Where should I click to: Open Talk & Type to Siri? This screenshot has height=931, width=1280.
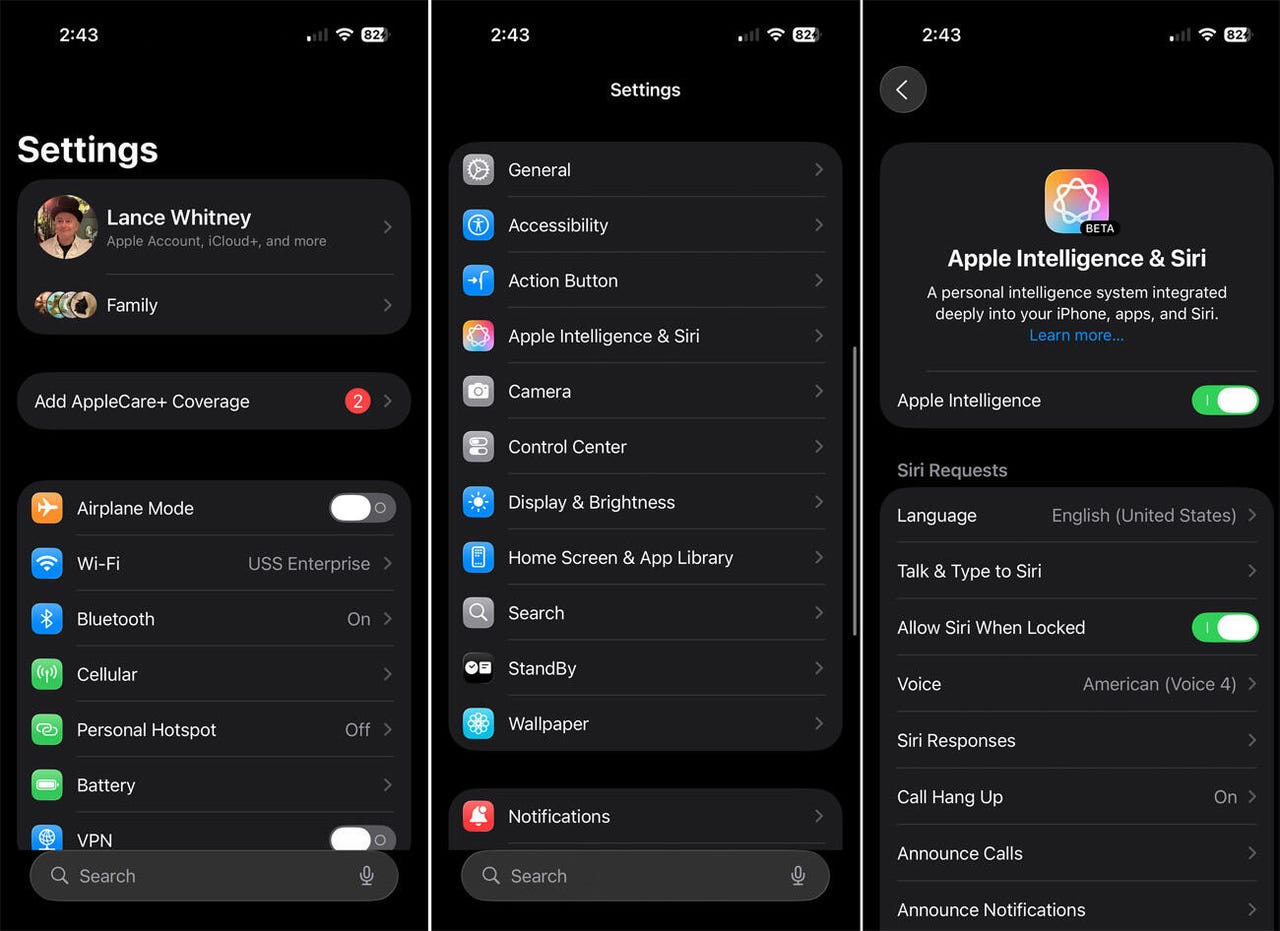[x=1076, y=571]
